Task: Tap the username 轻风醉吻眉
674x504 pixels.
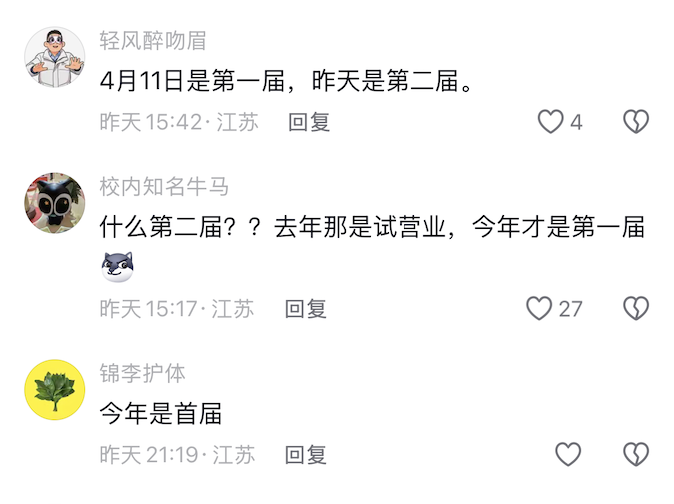Action: pos(153,41)
